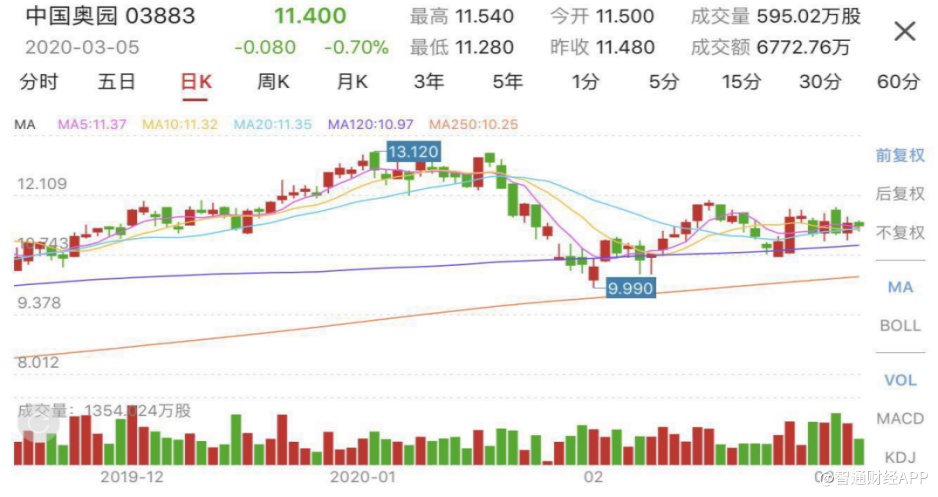Open the 60分 interval tab
This screenshot has height=497, width=938.
pyautogui.click(x=897, y=82)
